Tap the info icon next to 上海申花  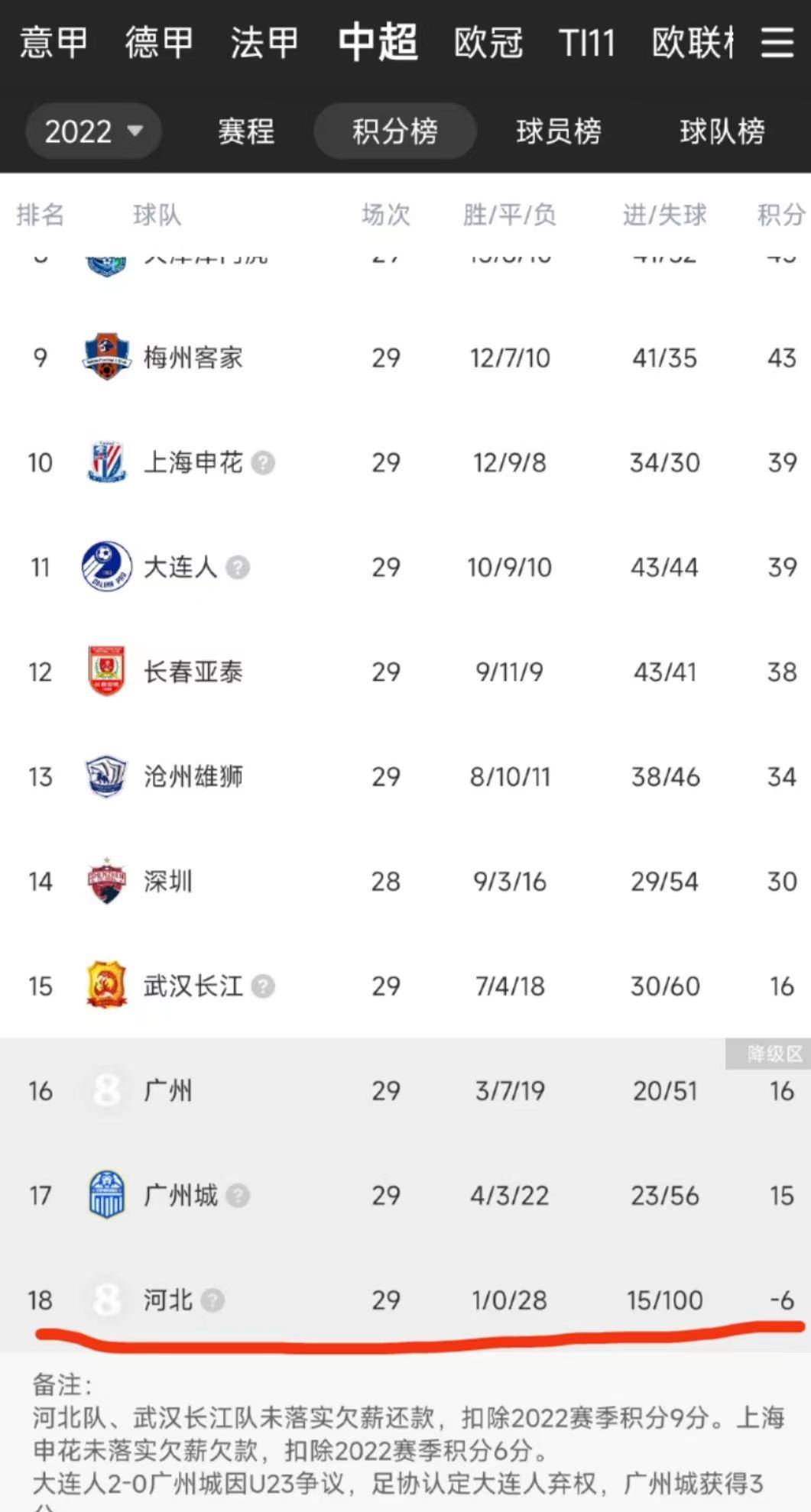263,463
